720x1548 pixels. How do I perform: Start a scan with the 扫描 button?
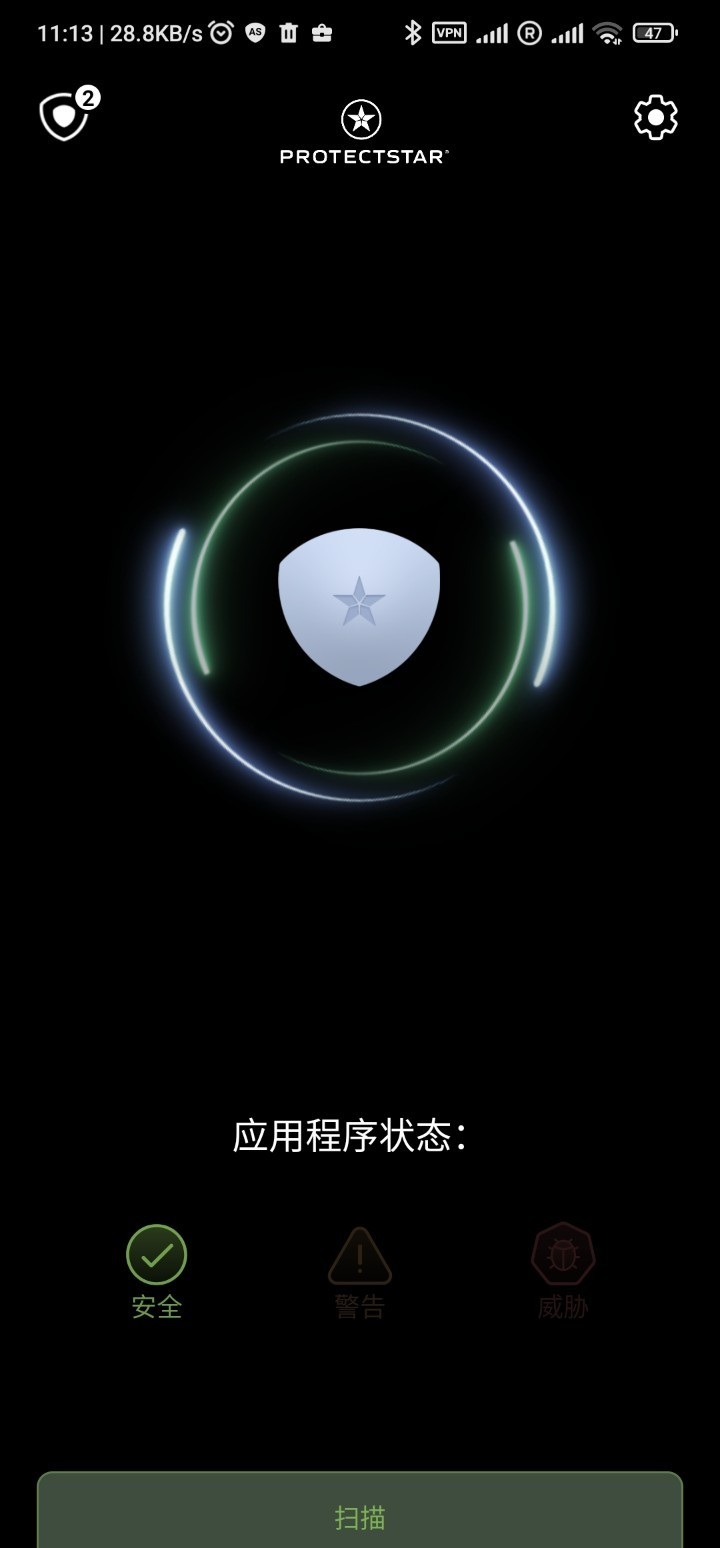click(x=360, y=1515)
